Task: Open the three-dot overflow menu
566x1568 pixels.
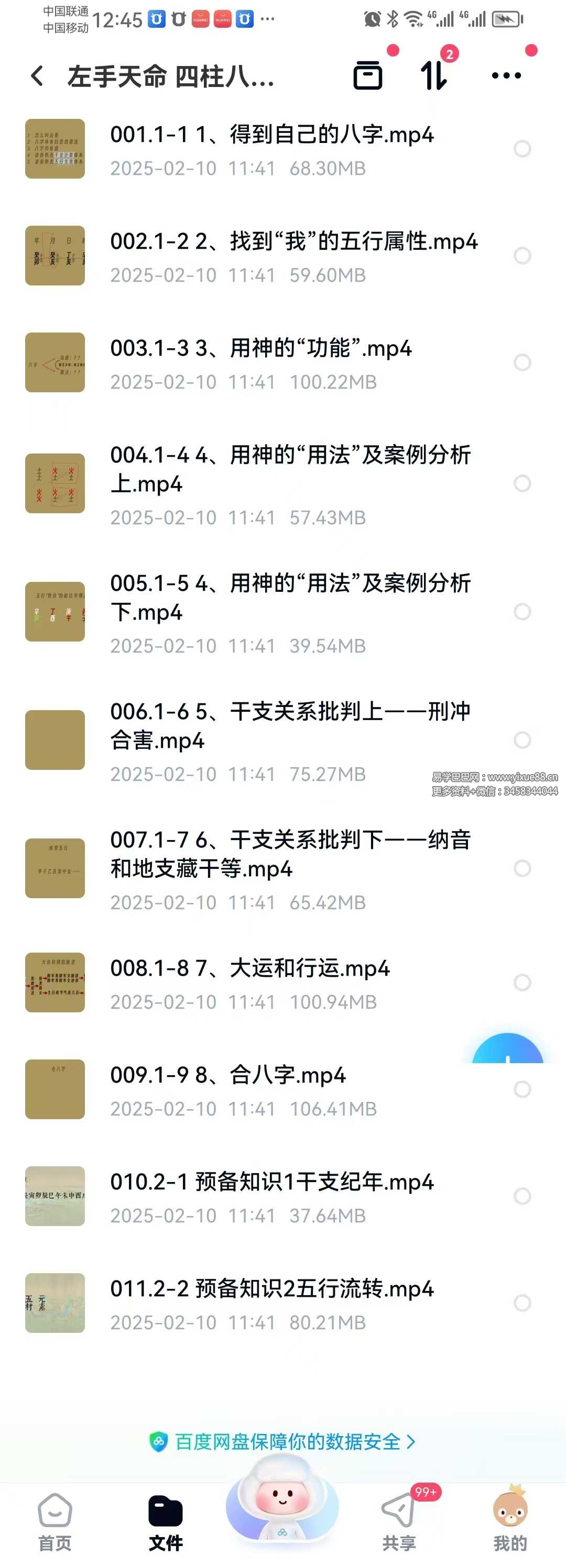Action: [x=506, y=75]
